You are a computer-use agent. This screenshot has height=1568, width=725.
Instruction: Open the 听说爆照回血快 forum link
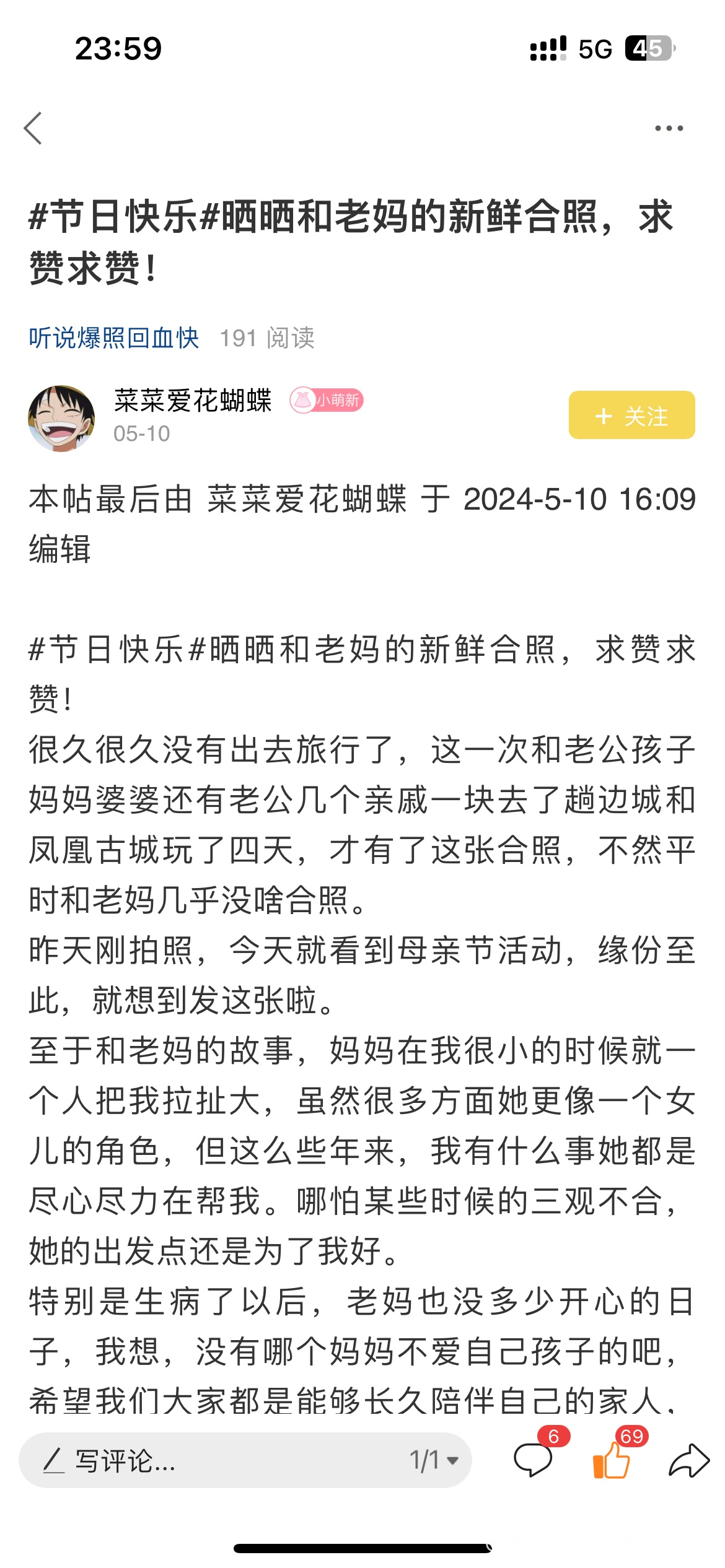114,338
